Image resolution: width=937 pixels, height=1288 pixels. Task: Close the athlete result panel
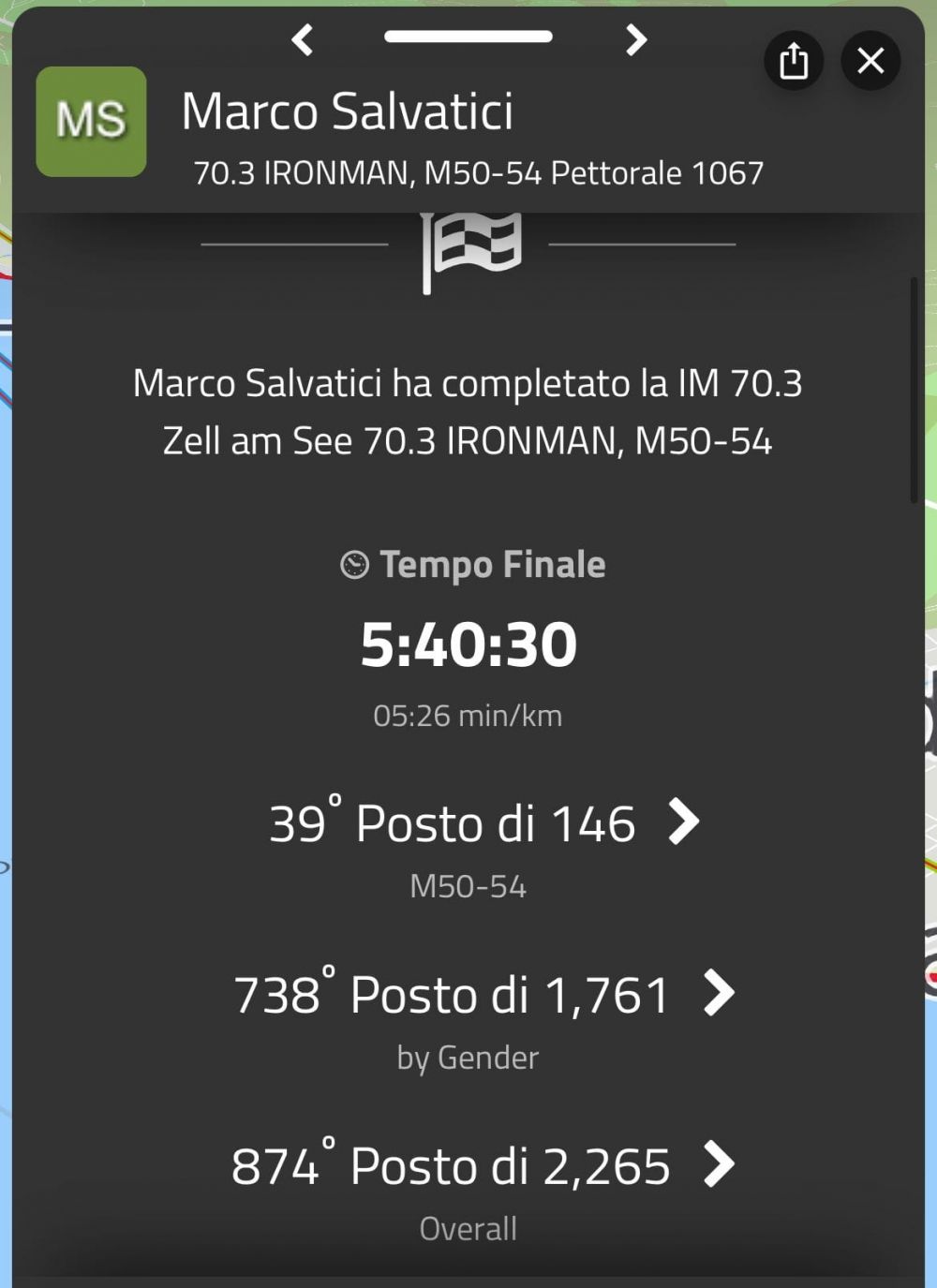coord(870,61)
